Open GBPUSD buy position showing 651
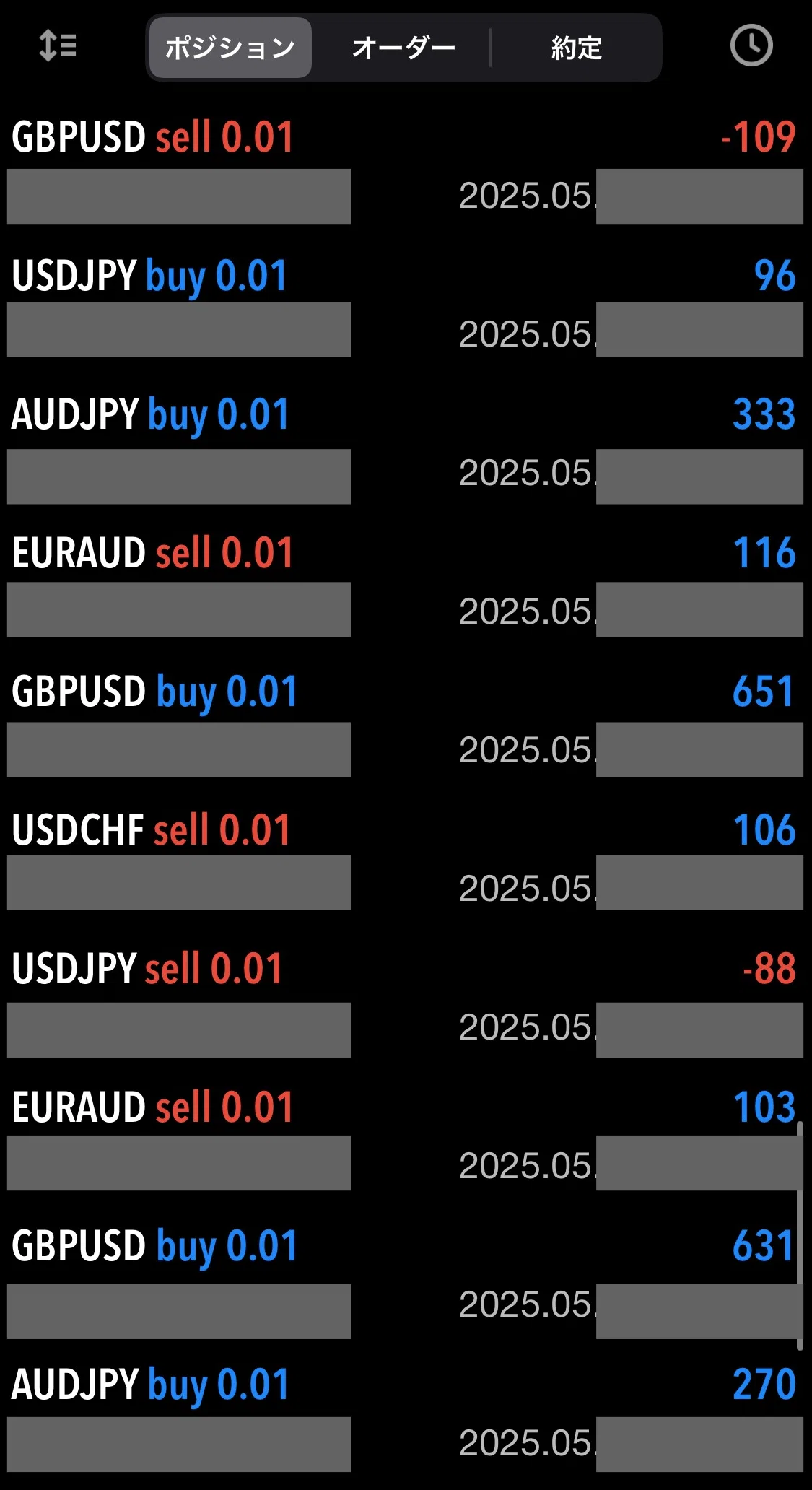The height and width of the screenshot is (1490, 812). [x=406, y=723]
